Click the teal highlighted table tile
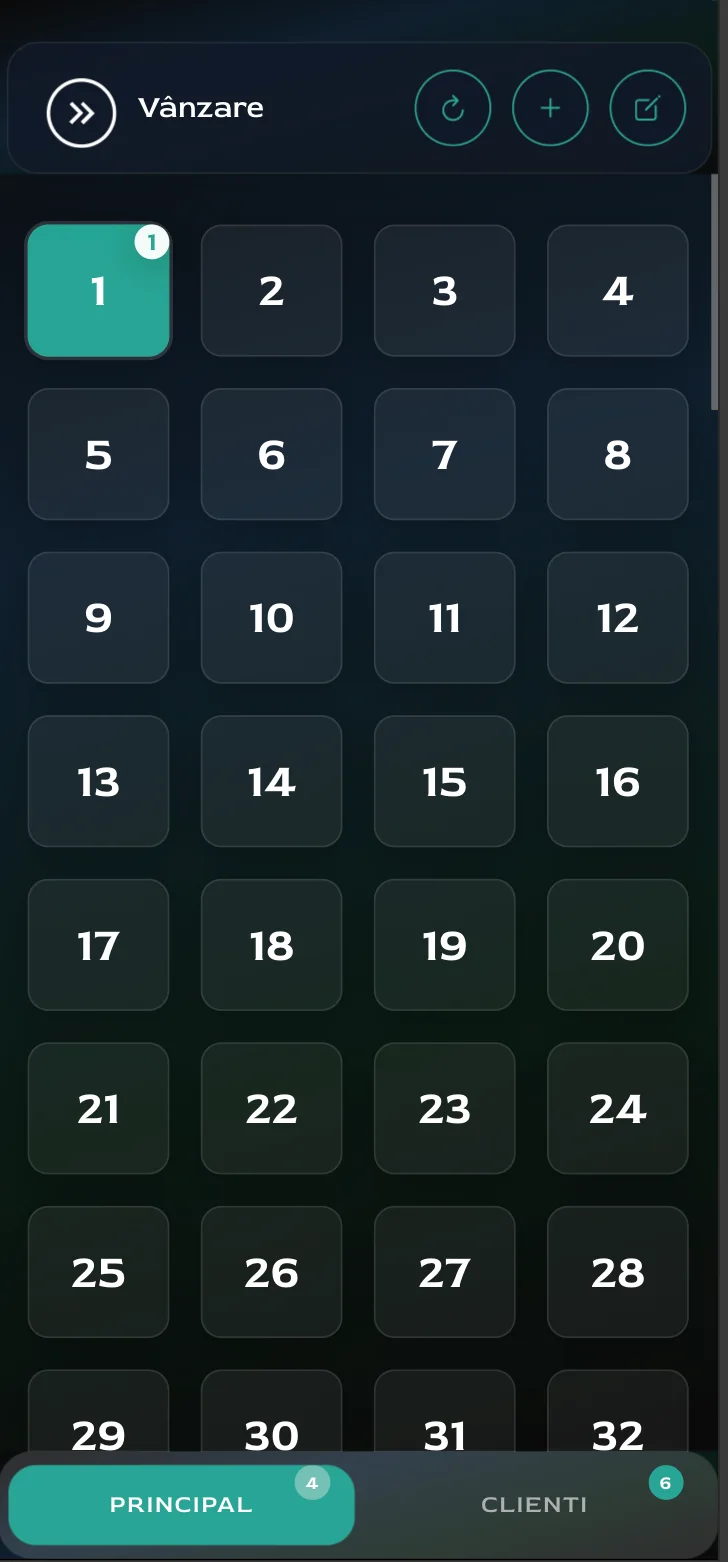The height and width of the screenshot is (1562, 728). point(98,292)
